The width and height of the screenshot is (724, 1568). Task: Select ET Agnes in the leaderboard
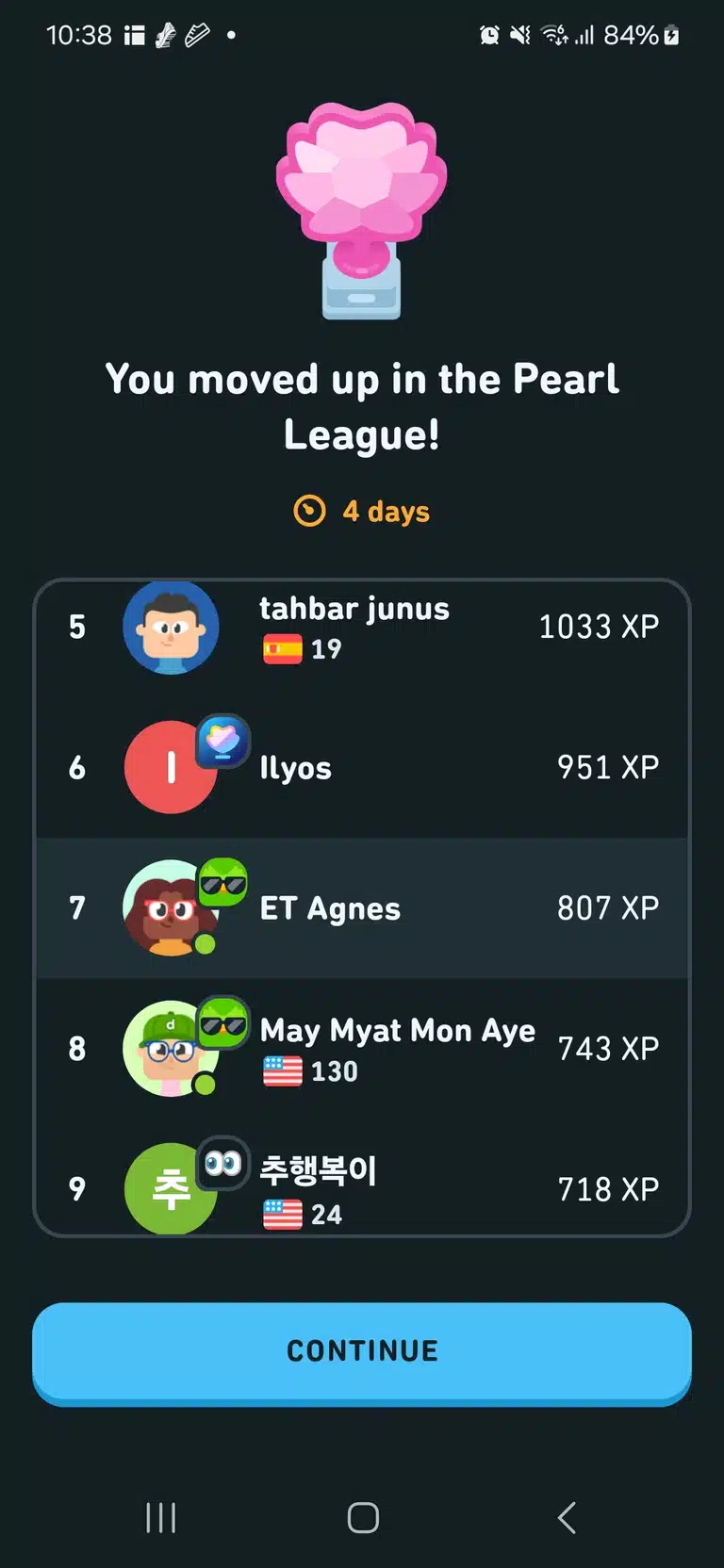(x=362, y=908)
